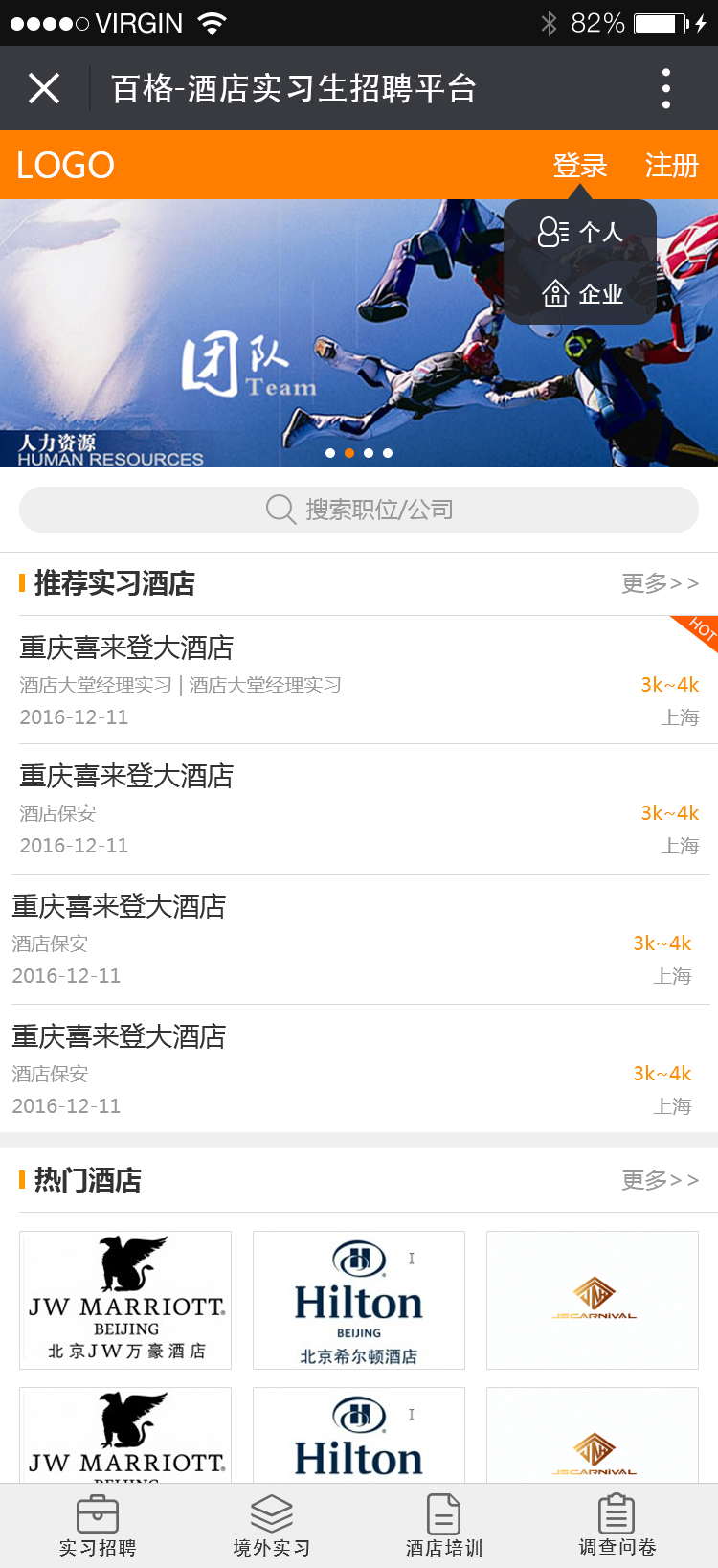Image resolution: width=718 pixels, height=1568 pixels.
Task: Open the JW Marriott 北京JW万豪酒店 card
Action: tap(125, 1300)
